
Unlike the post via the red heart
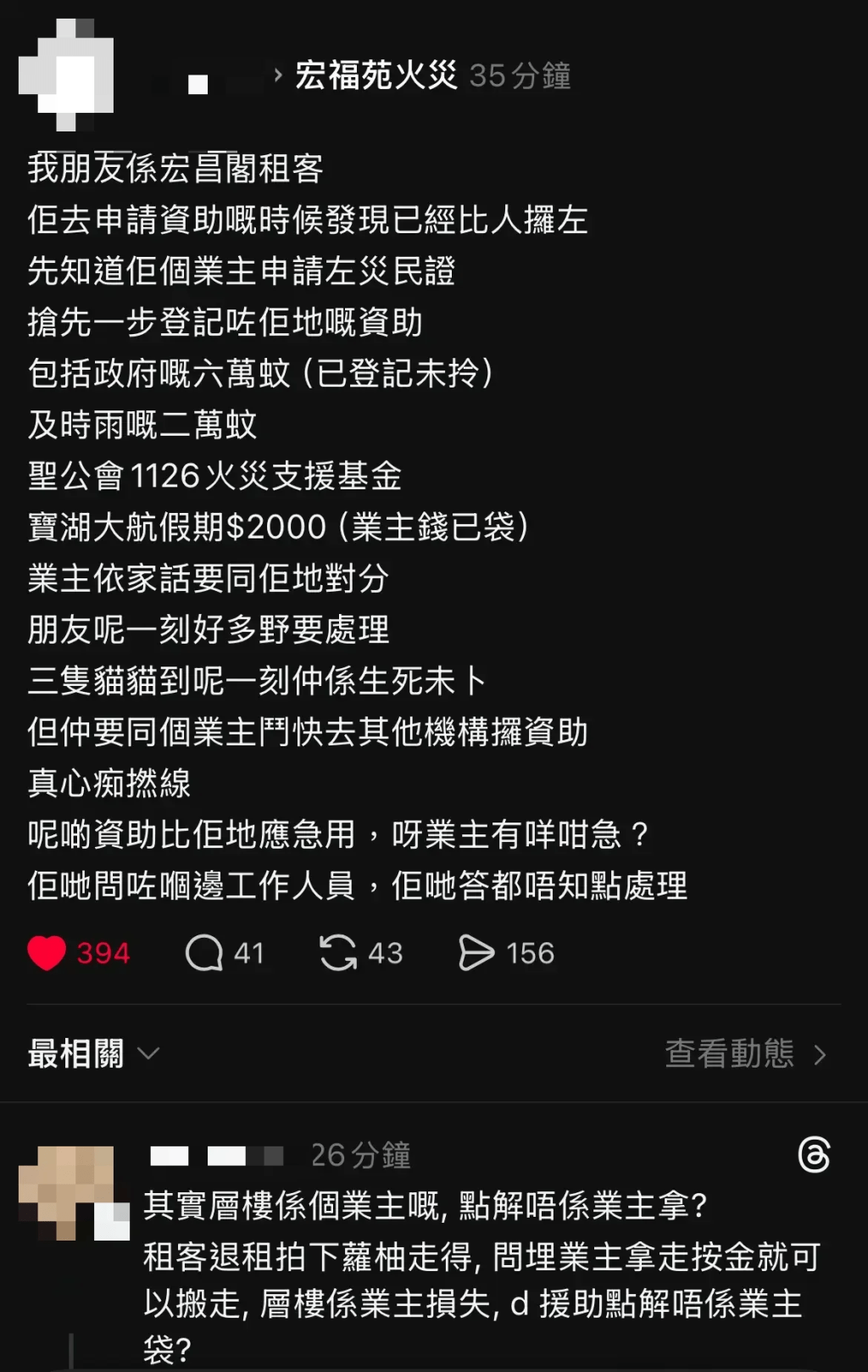point(47,953)
